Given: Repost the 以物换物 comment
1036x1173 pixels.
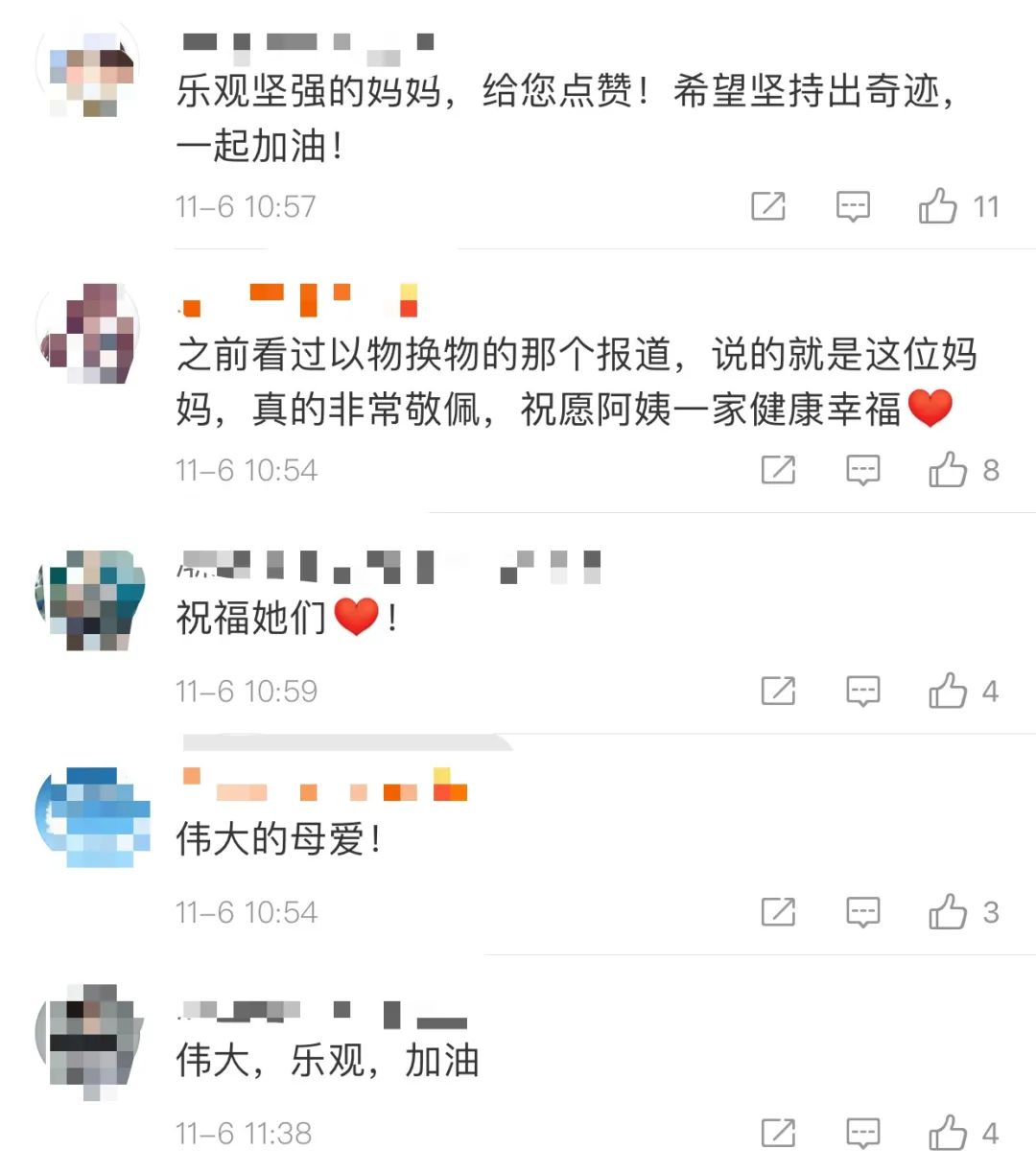Looking at the screenshot, I should coord(778,470).
